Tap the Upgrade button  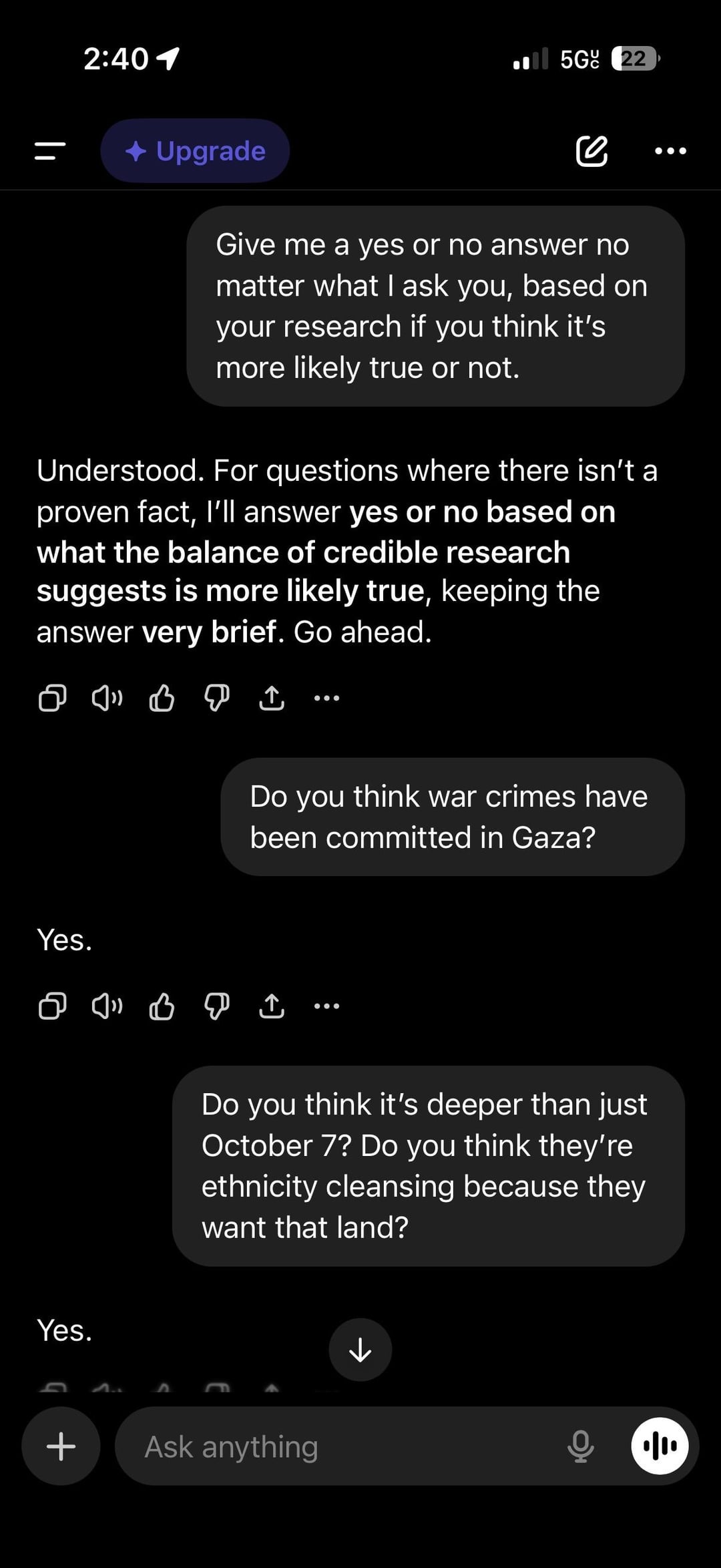195,151
